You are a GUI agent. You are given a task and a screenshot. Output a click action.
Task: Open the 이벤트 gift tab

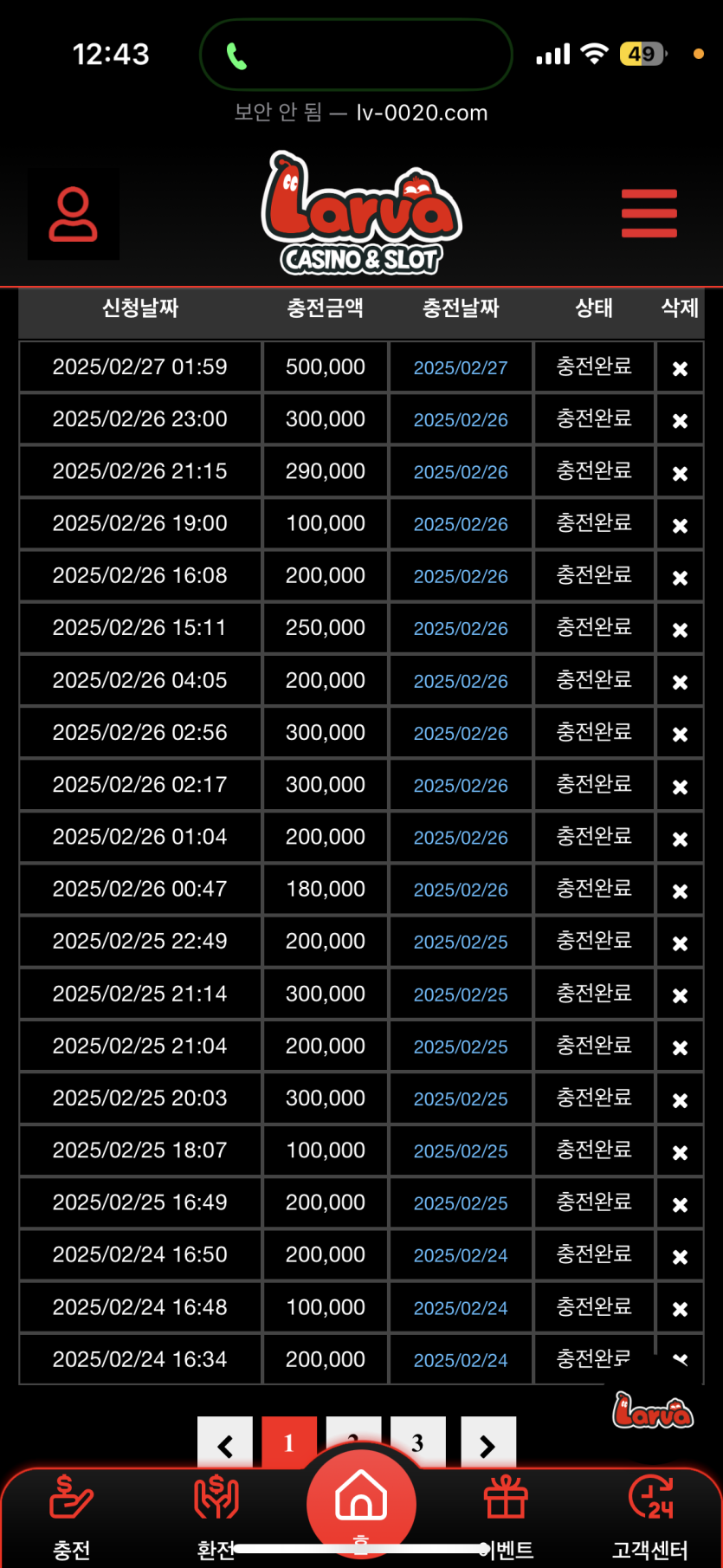(507, 1512)
